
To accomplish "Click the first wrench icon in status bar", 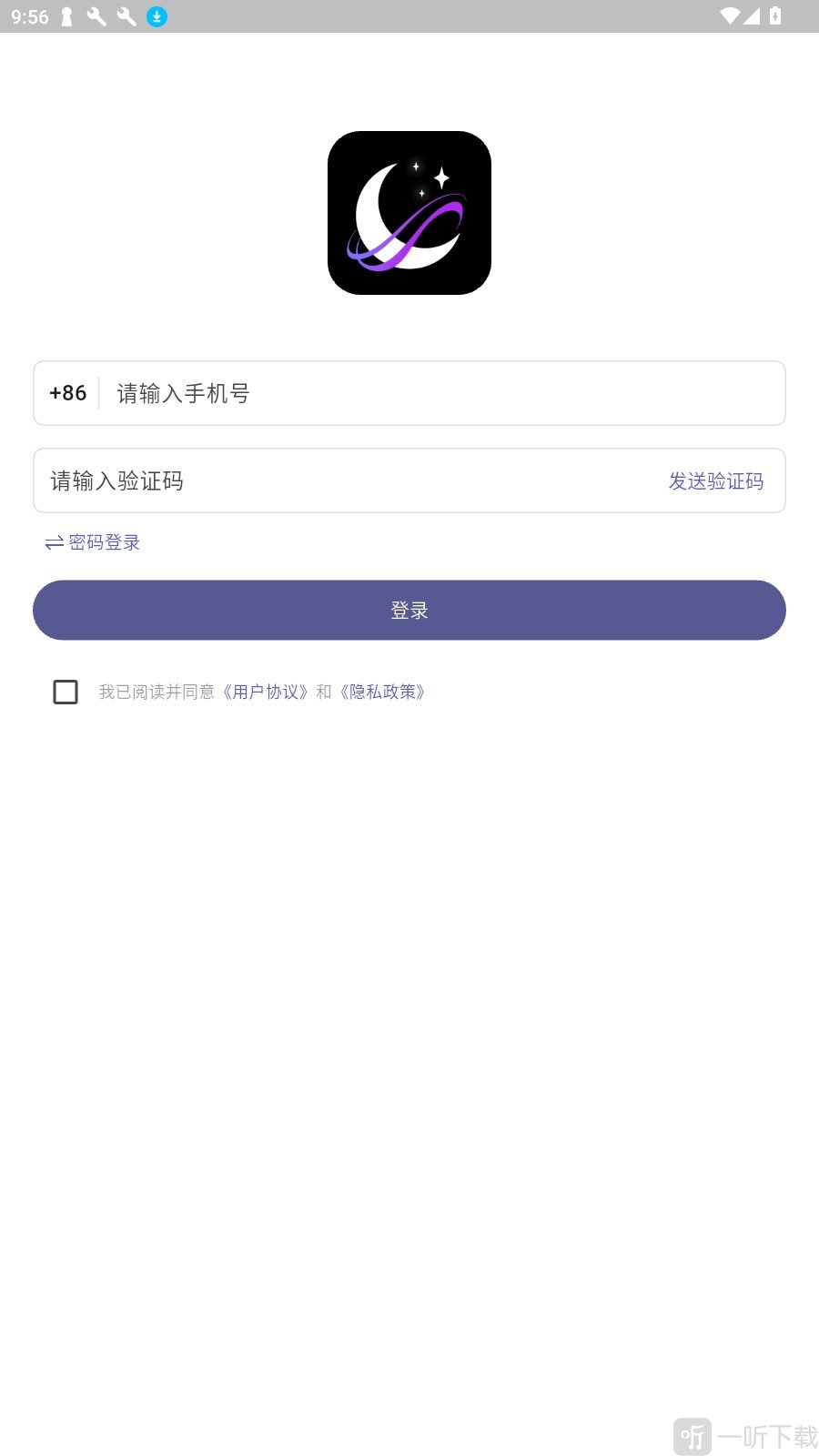I will click(95, 15).
